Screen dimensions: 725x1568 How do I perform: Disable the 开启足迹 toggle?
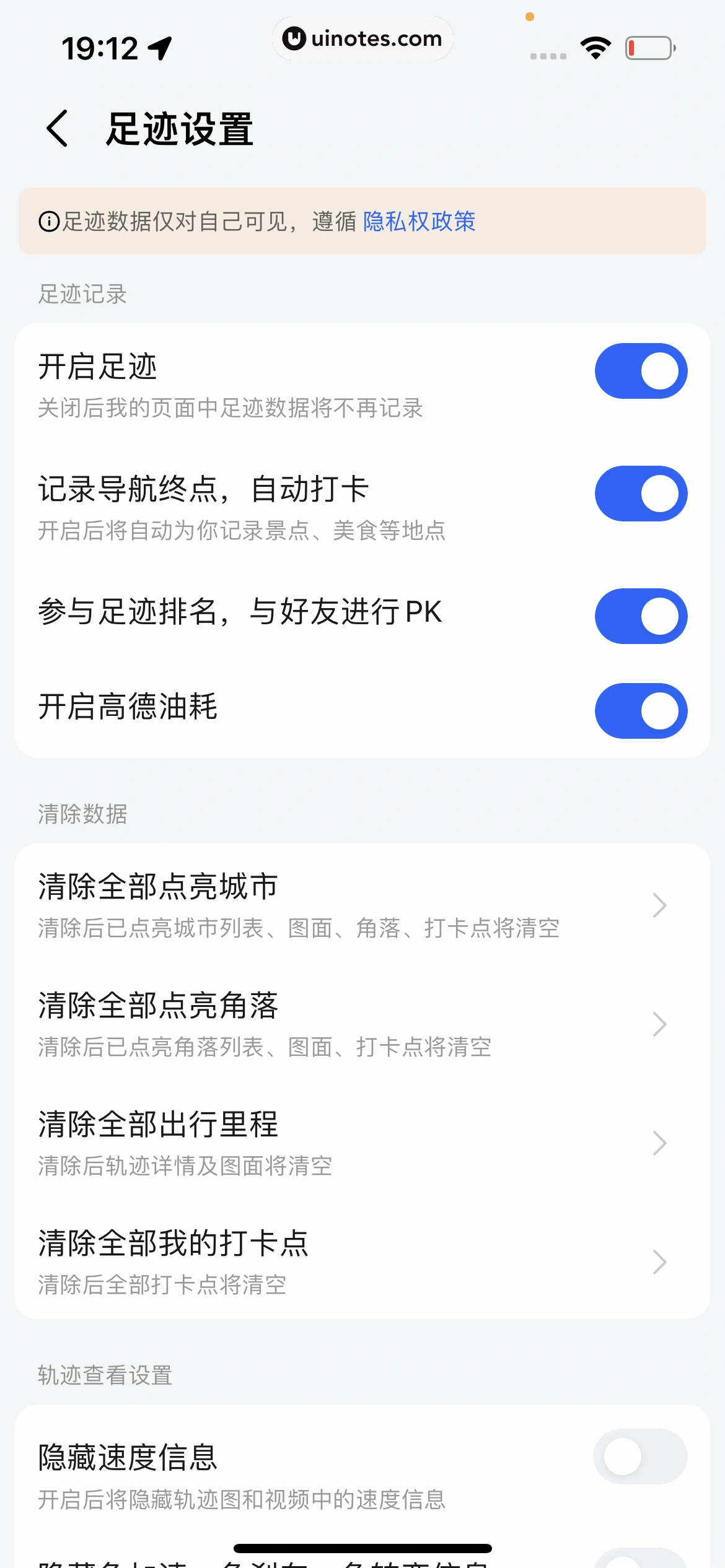click(641, 370)
